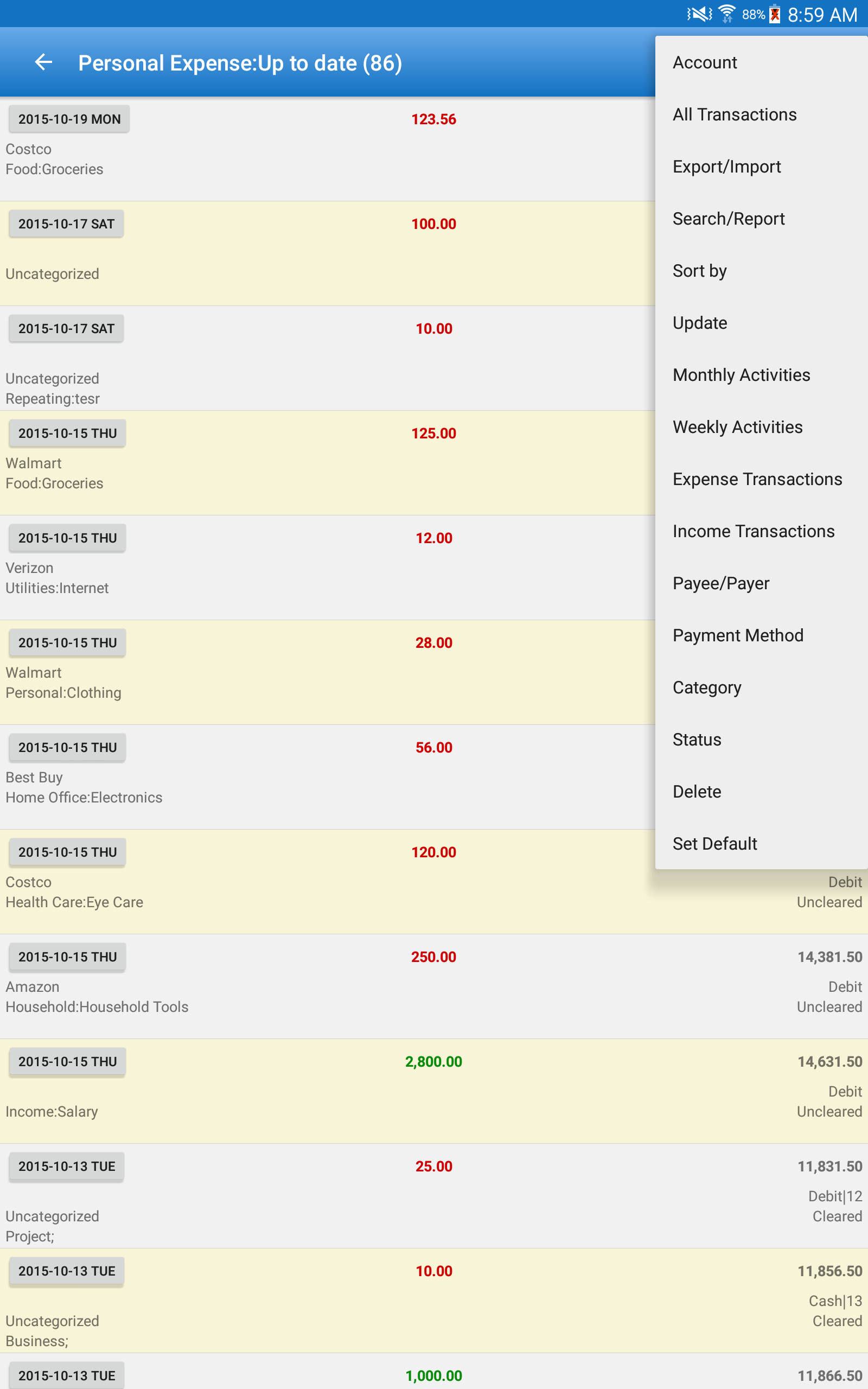This screenshot has height=1389, width=868.
Task: Open Monthly Activities
Action: (761, 375)
